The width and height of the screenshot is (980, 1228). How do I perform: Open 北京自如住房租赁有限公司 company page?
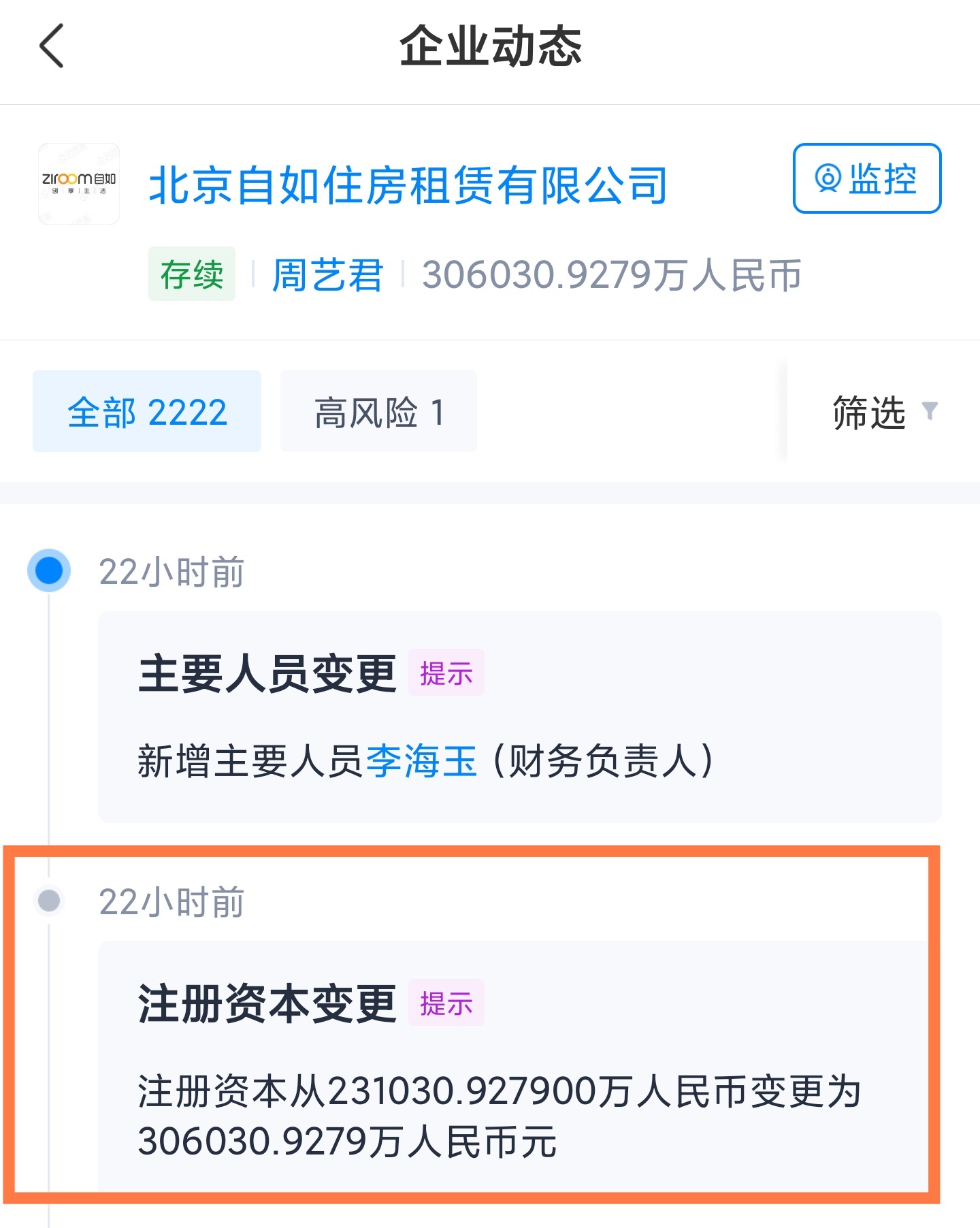point(408,185)
